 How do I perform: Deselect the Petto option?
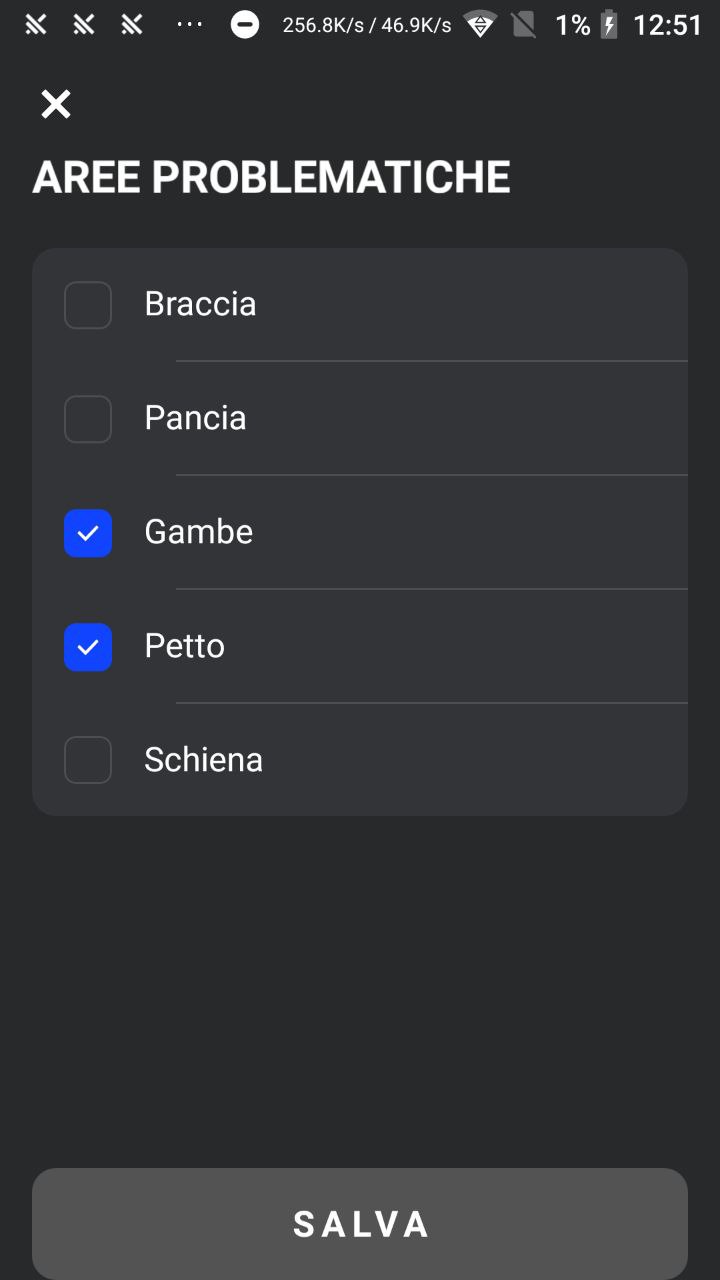(x=88, y=647)
